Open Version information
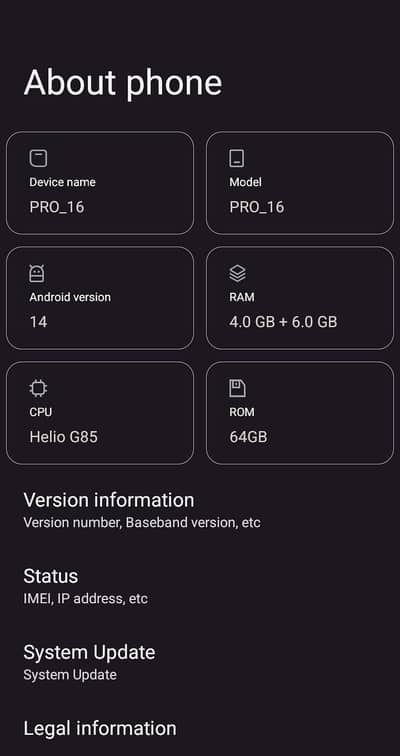Screen dimensions: 400x756 pos(200,510)
